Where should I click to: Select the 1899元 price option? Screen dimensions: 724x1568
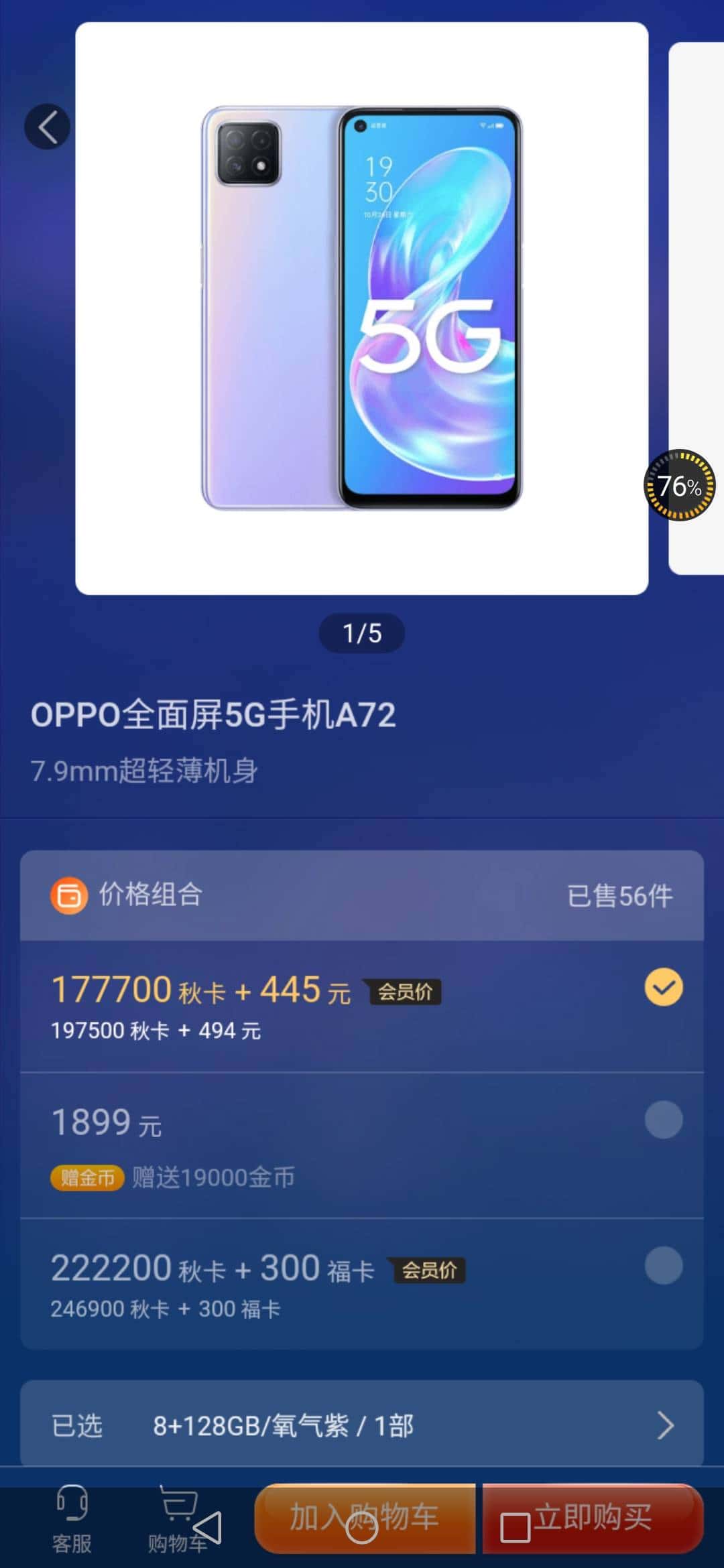(x=664, y=1120)
